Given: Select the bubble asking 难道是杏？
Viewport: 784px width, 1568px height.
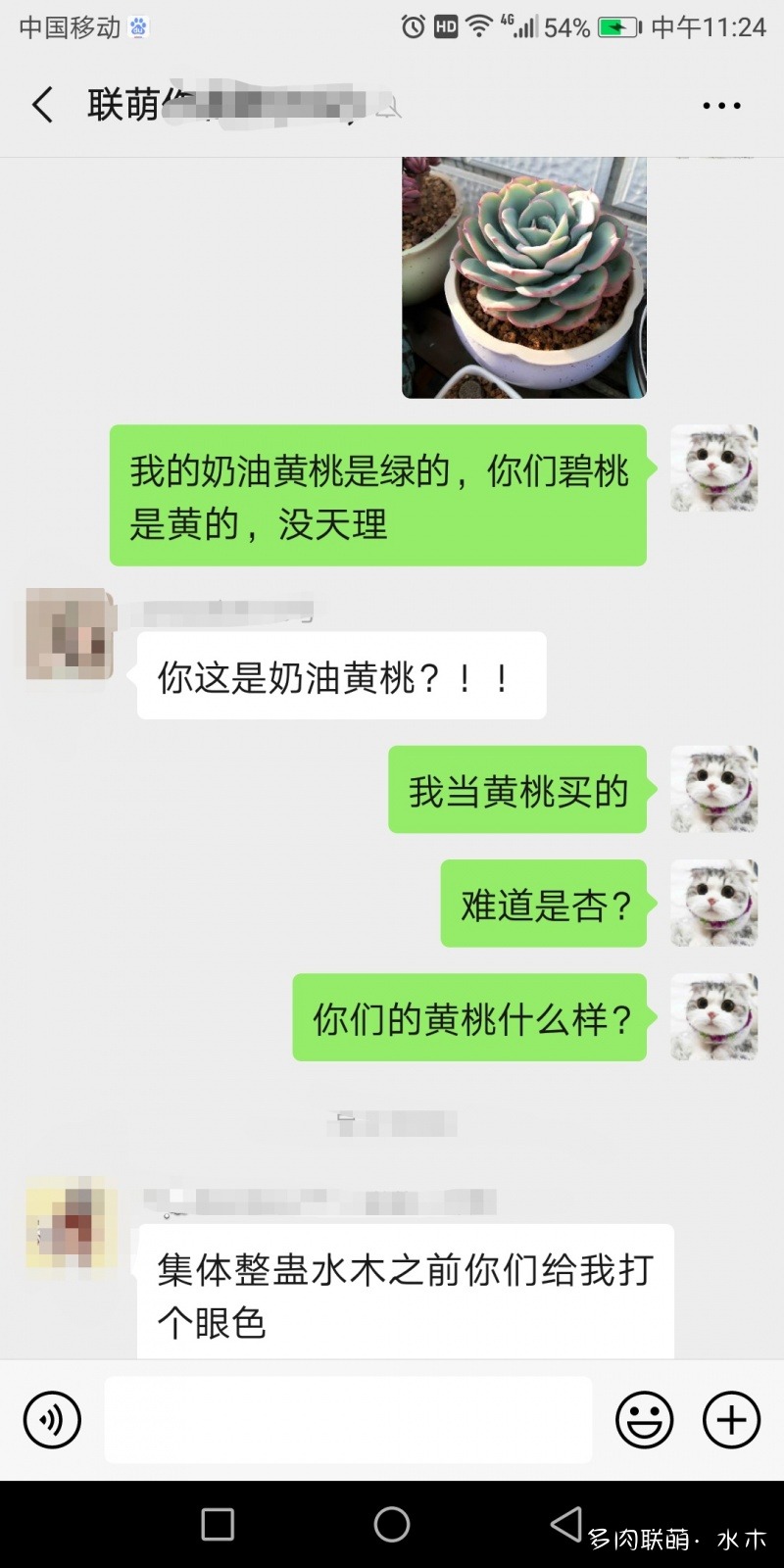Looking at the screenshot, I should tap(545, 905).
